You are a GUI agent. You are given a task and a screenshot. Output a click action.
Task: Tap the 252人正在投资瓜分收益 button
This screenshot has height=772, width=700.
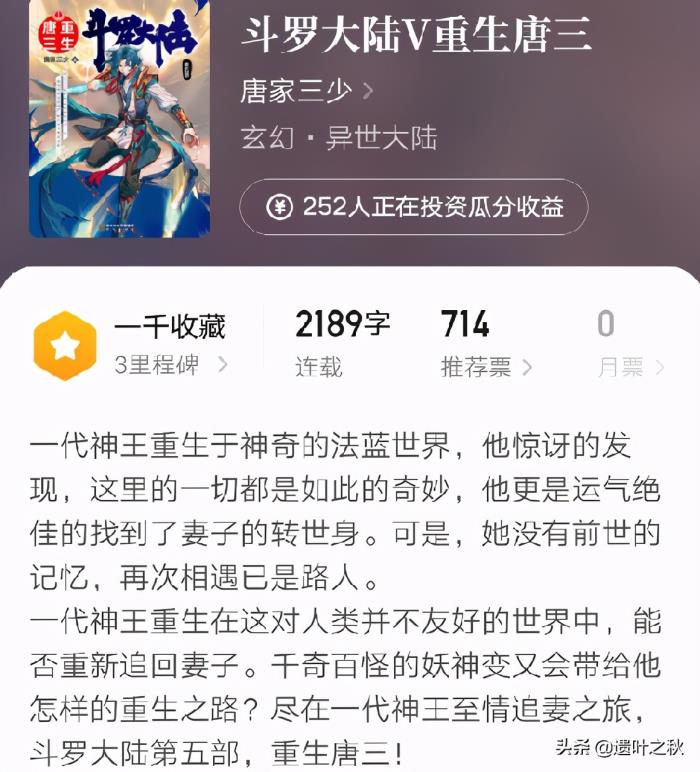pos(413,207)
